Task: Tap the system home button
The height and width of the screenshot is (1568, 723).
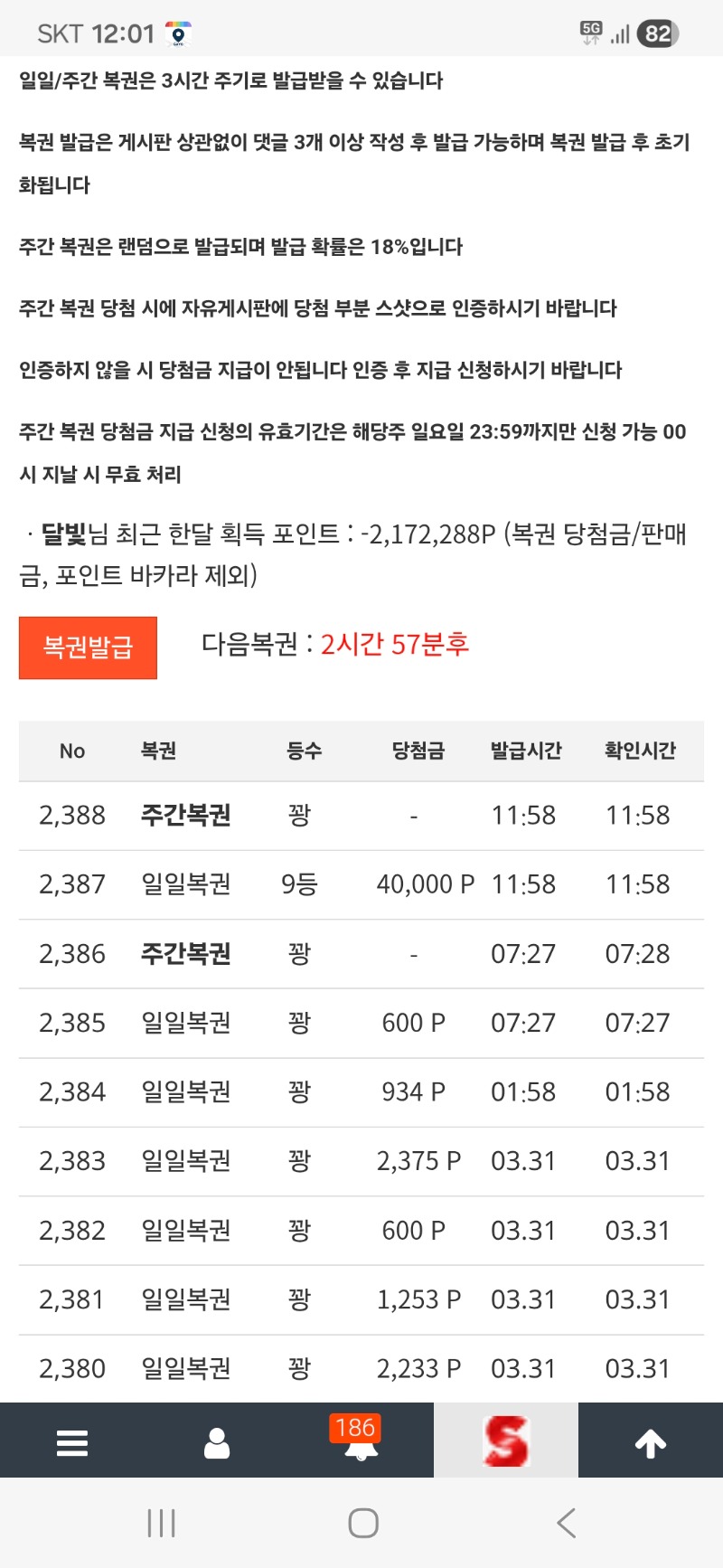Action: click(362, 1523)
